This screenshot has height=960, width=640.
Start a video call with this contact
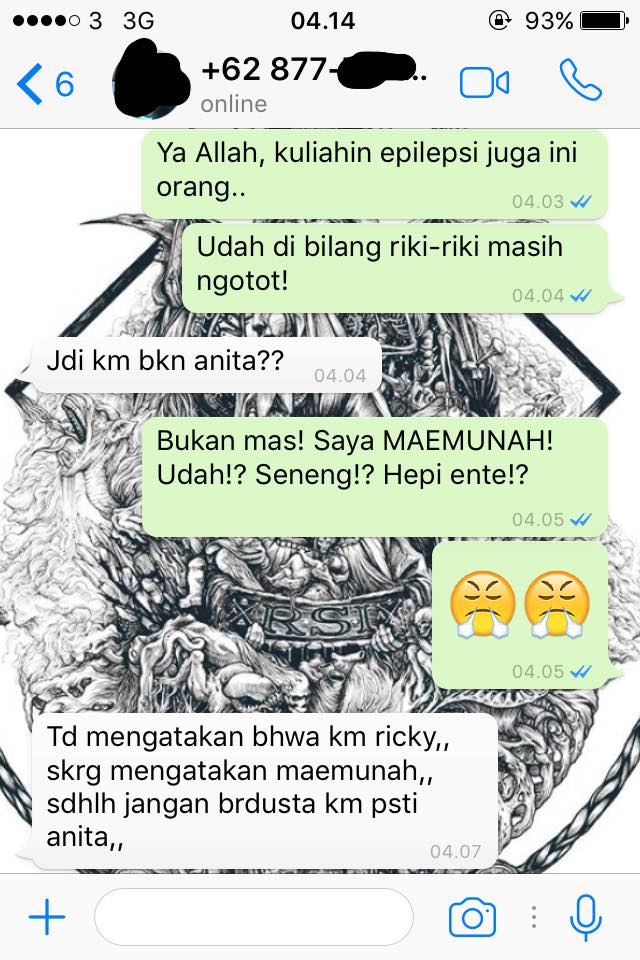[x=485, y=83]
